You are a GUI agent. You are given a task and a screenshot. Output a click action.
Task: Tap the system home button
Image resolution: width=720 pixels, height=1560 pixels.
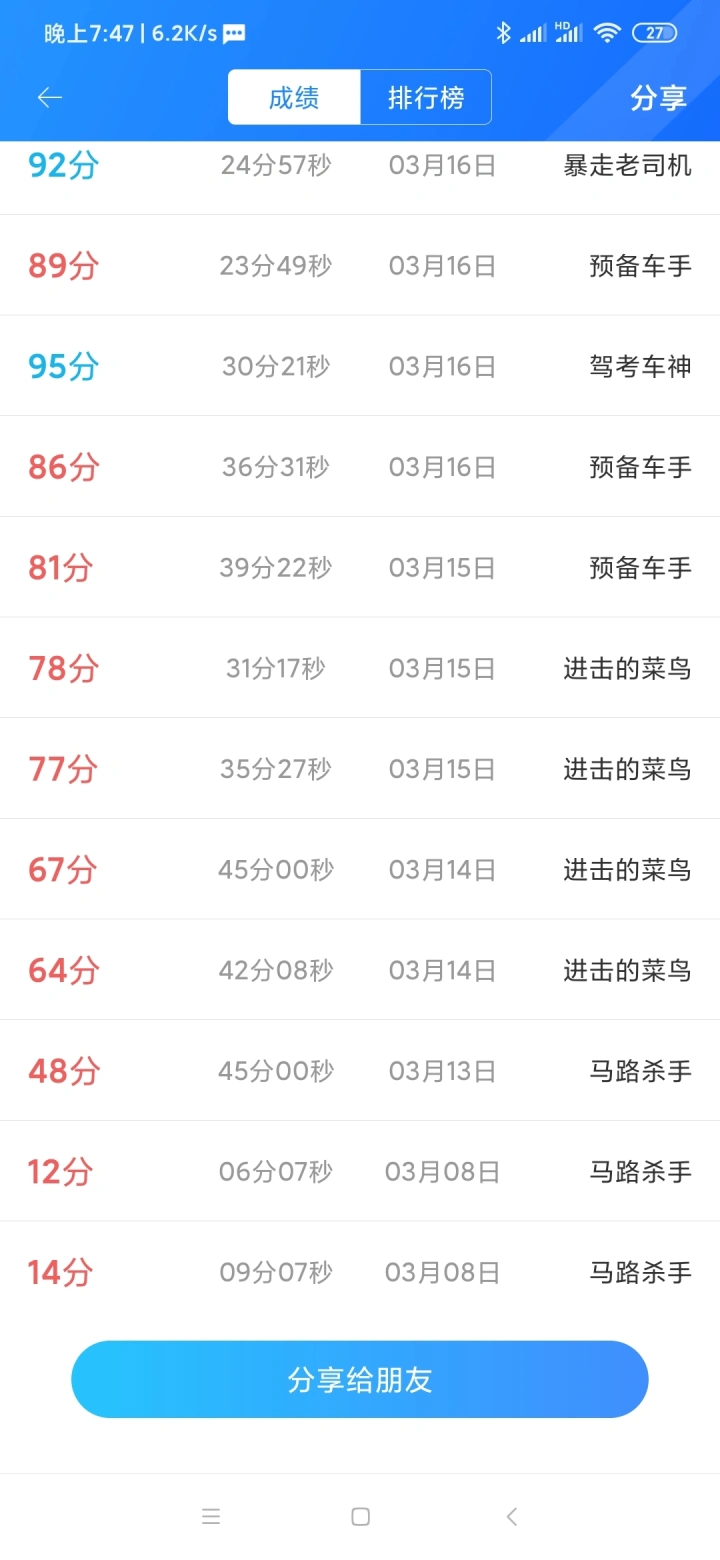(360, 1516)
